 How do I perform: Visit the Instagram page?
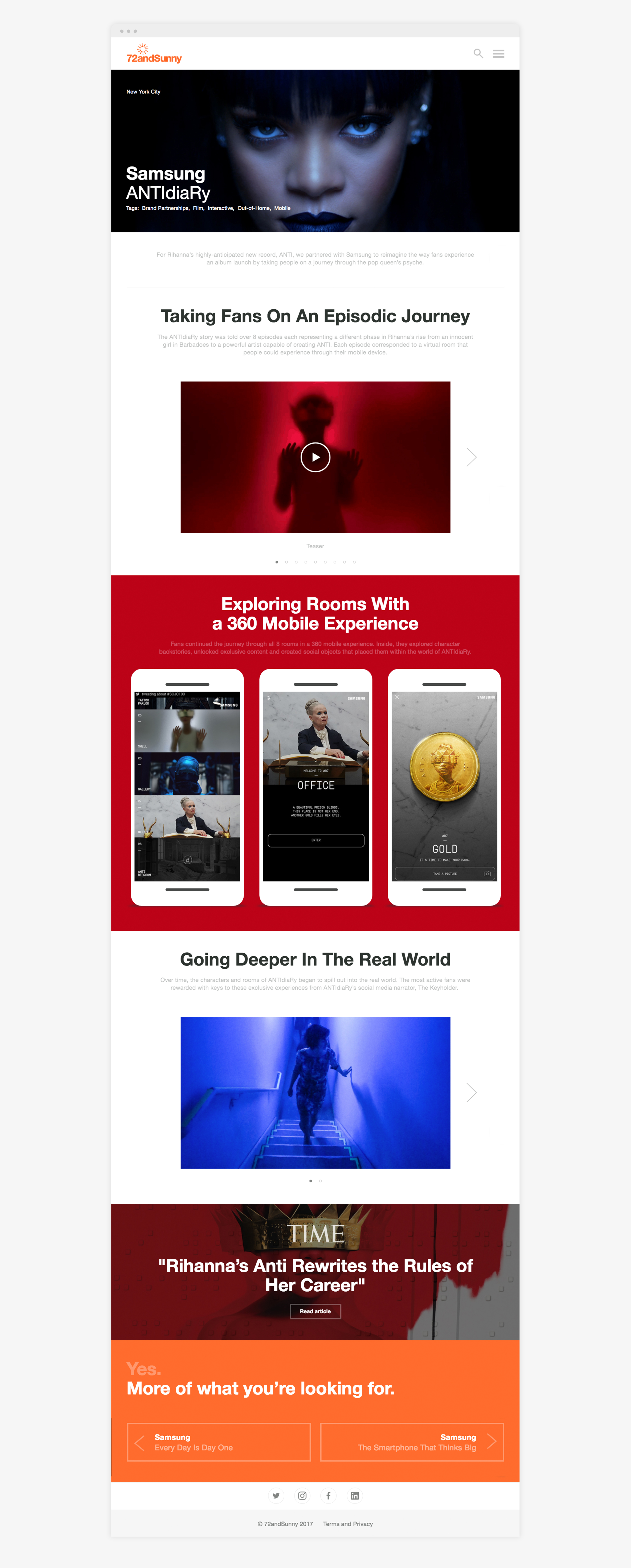point(302,1495)
